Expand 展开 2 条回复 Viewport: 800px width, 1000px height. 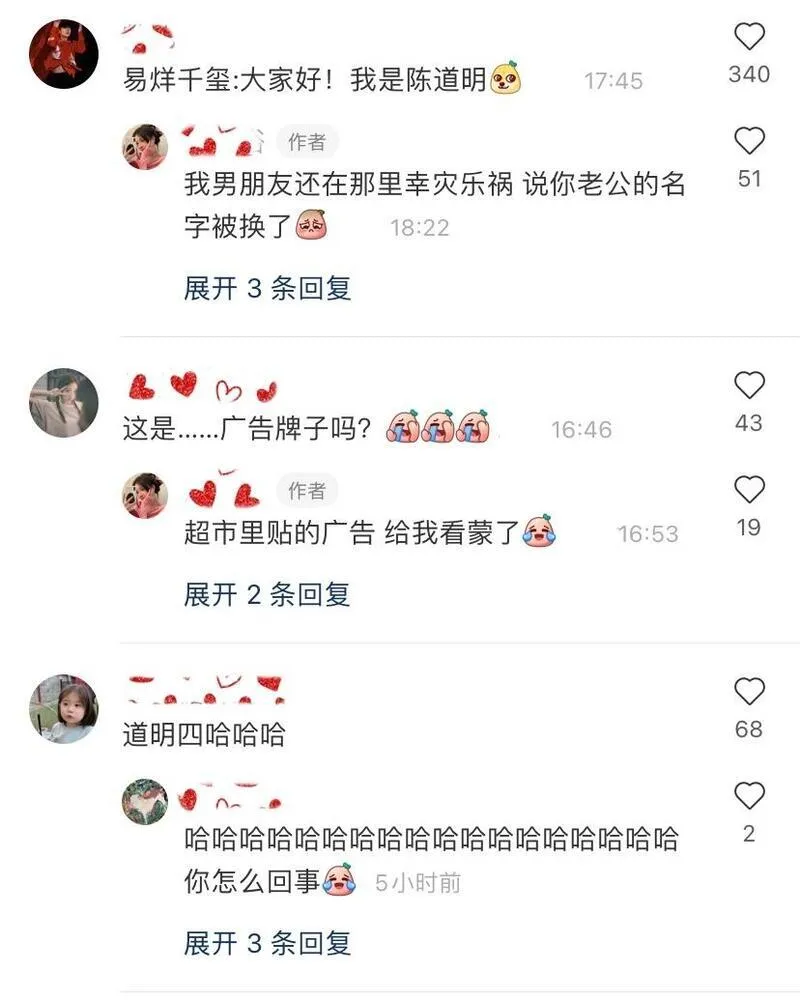267,595
